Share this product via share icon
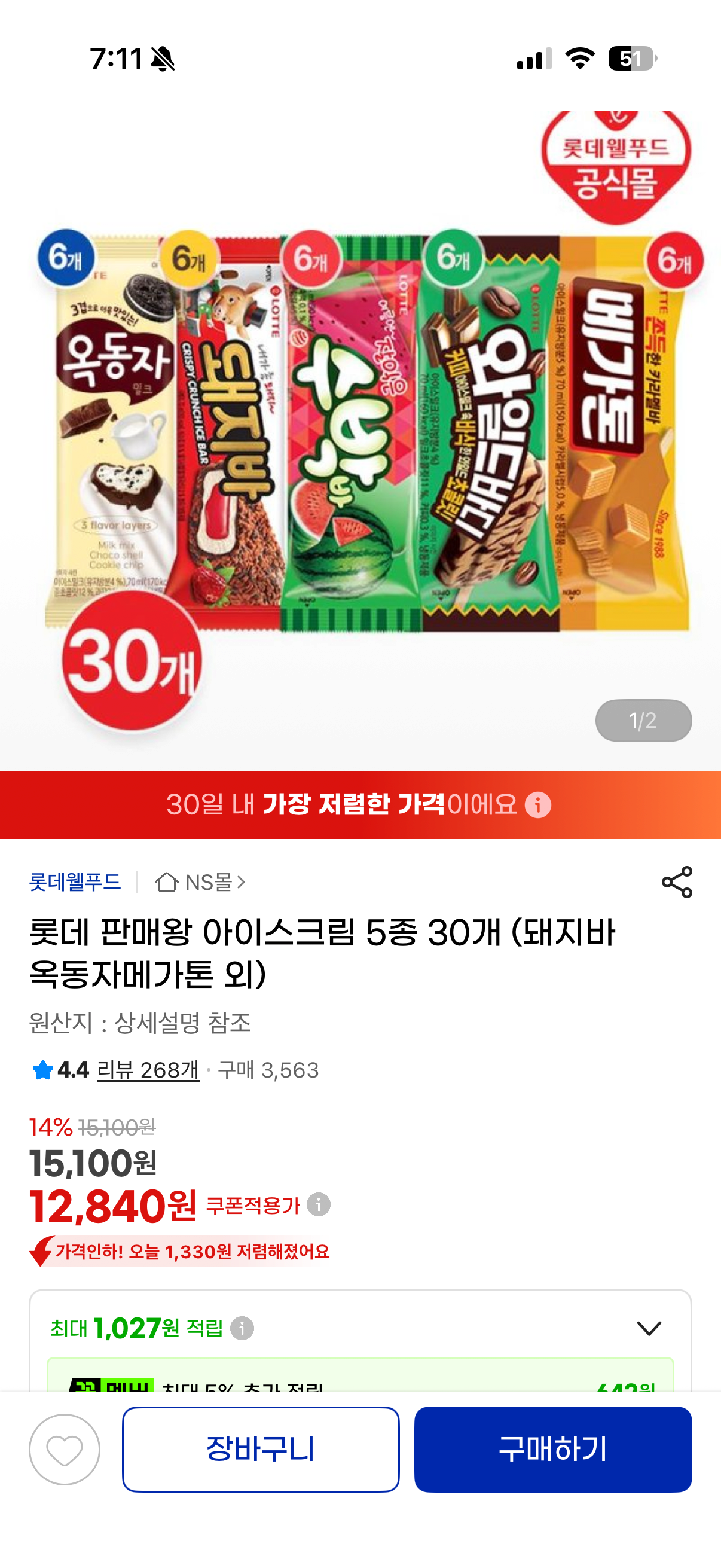Screen dimensions: 721x1568 coord(677,881)
